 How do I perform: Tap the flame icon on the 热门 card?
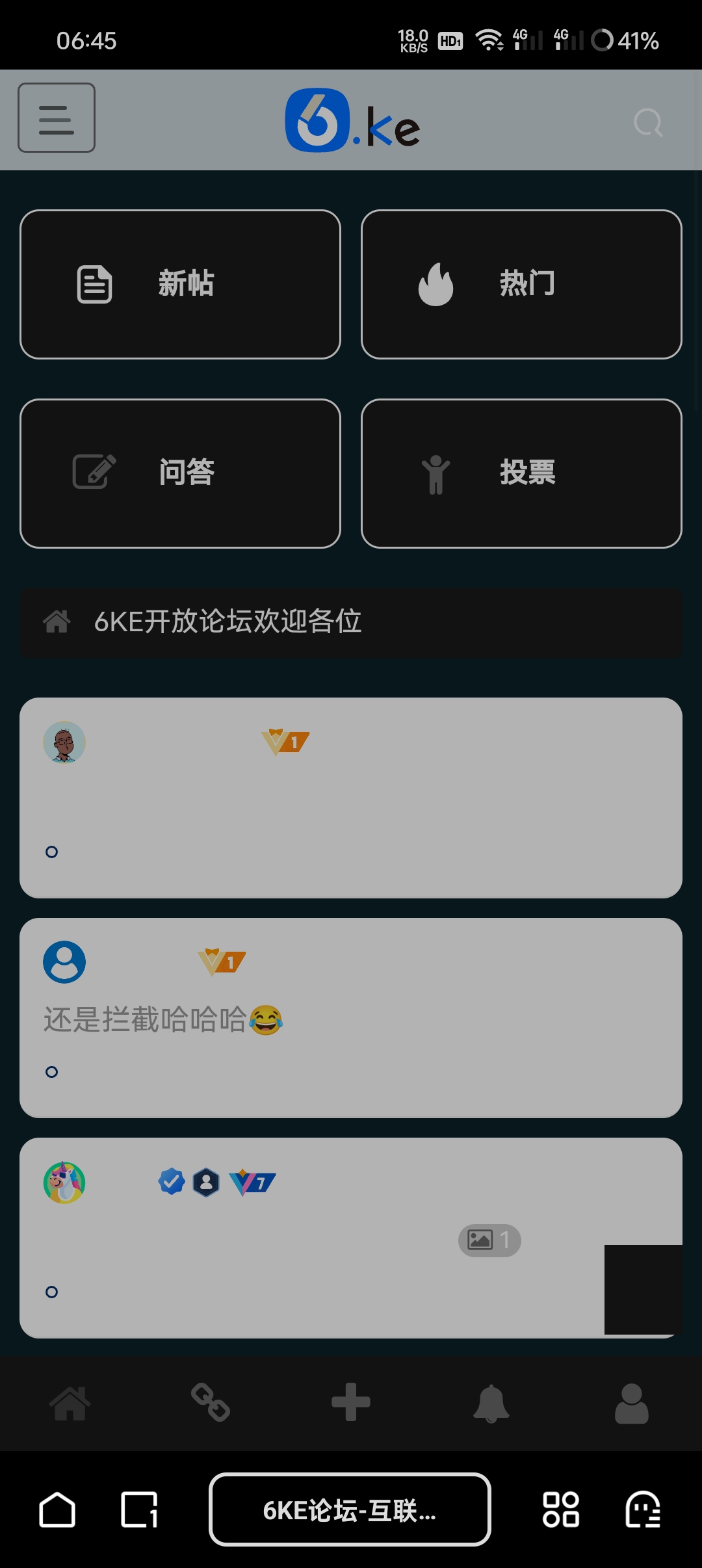(437, 283)
